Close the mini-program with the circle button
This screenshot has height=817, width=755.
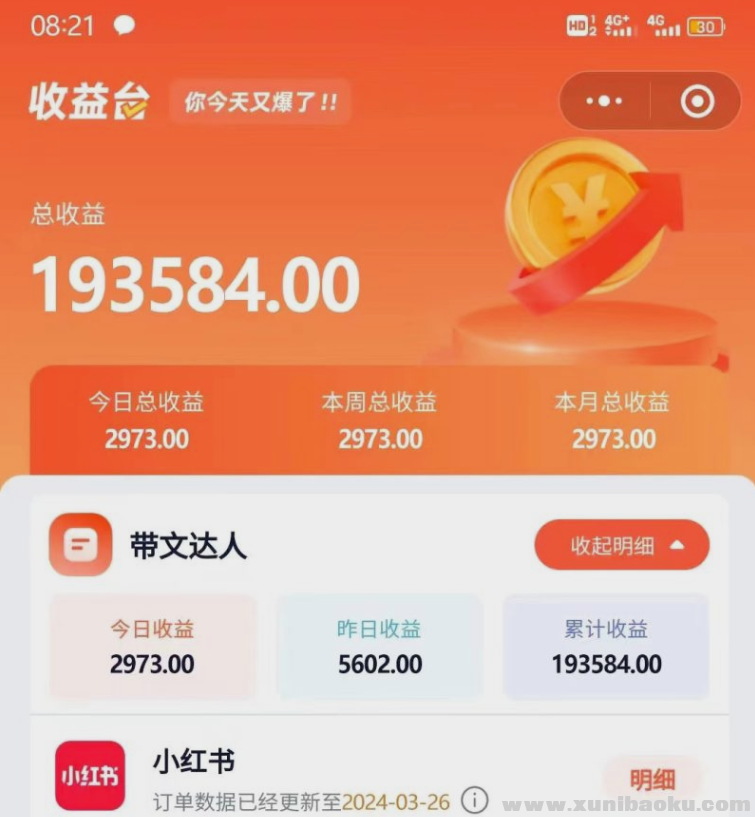(697, 101)
